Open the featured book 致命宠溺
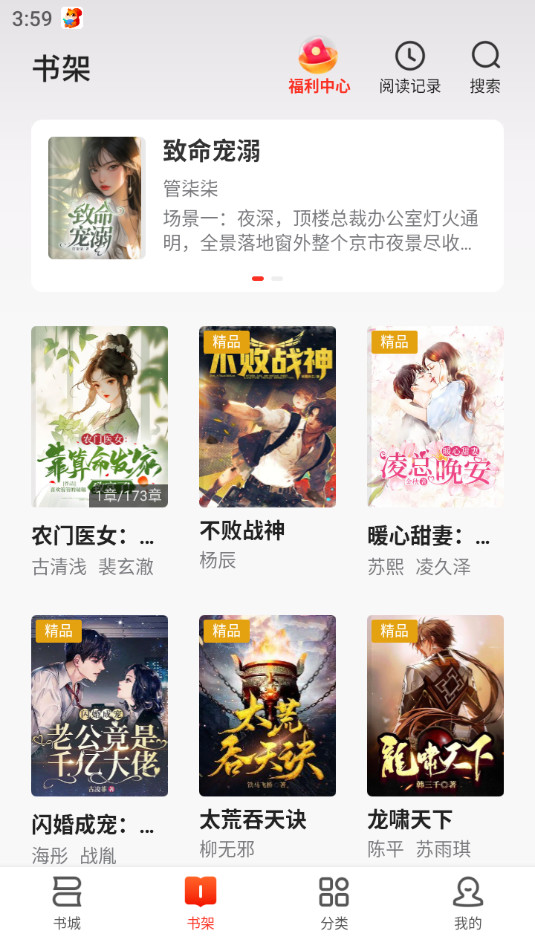 [x=268, y=205]
